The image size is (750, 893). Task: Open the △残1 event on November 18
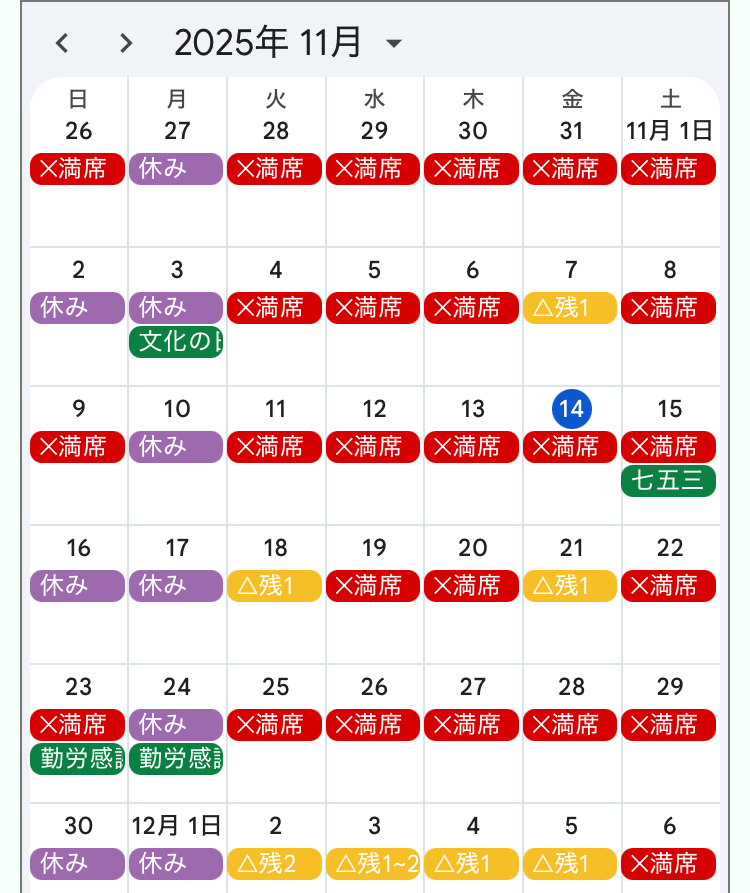(x=274, y=586)
